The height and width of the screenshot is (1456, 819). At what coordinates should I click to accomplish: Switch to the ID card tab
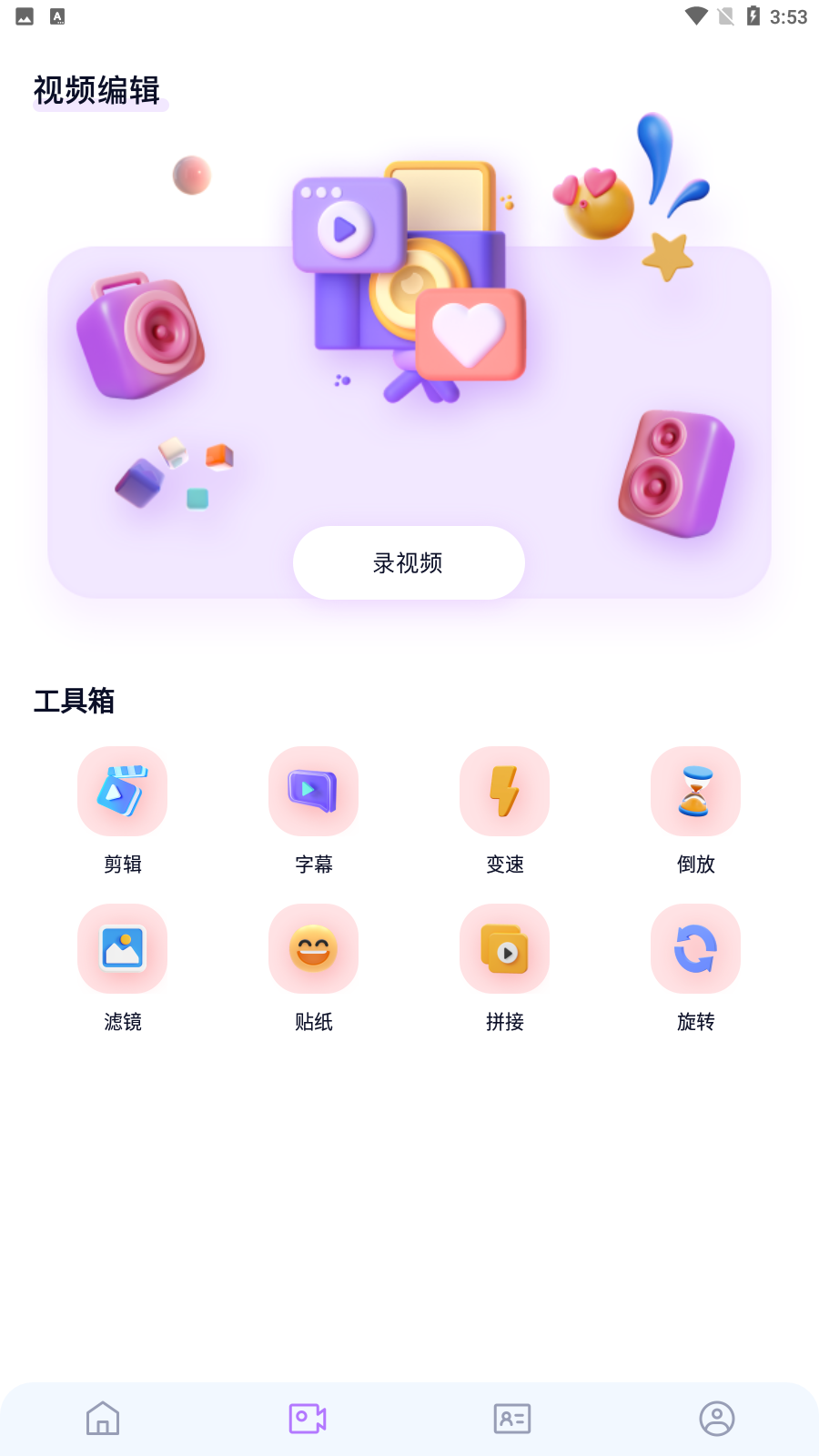tap(512, 1418)
